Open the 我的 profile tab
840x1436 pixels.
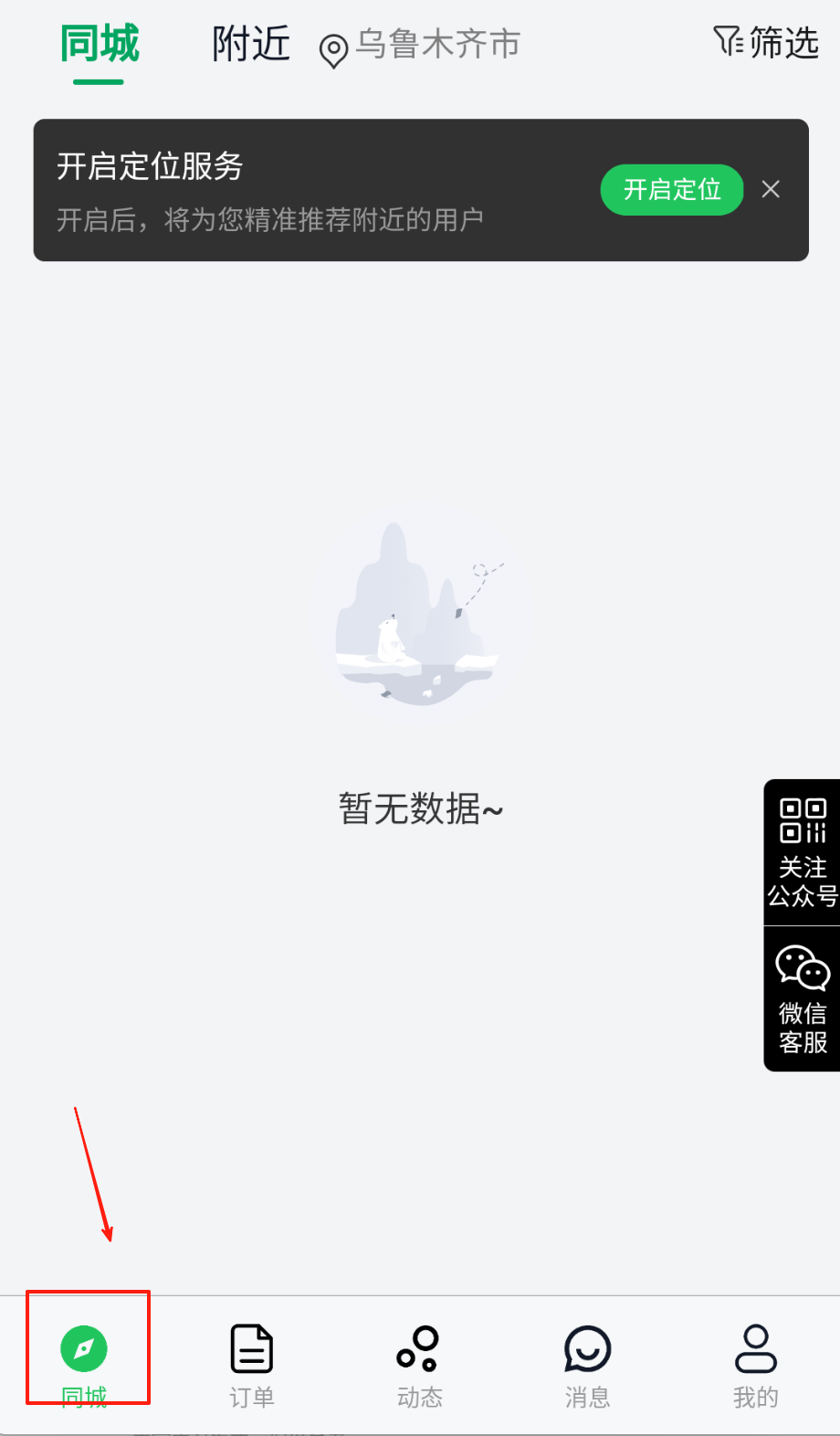(x=755, y=1364)
